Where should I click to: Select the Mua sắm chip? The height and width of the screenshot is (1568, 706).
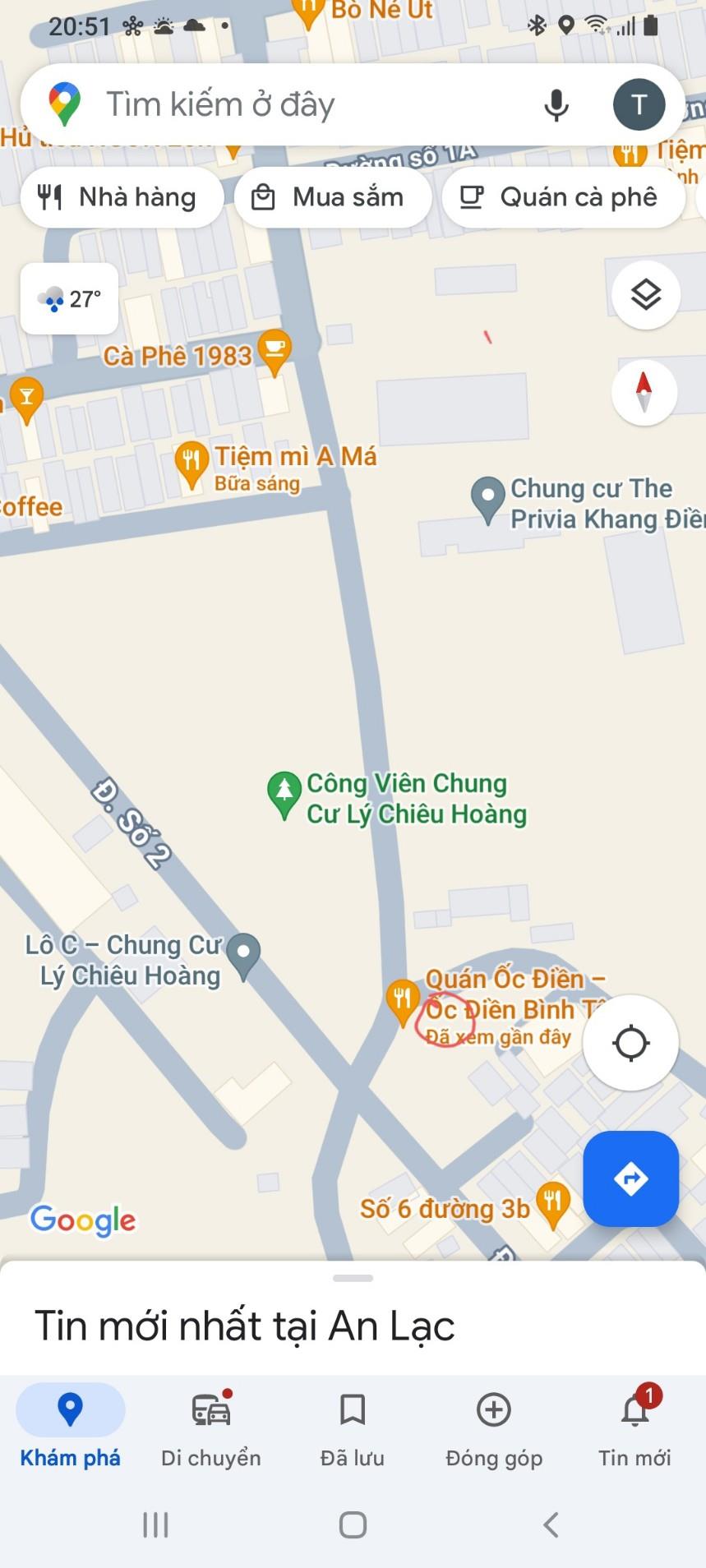pos(332,197)
